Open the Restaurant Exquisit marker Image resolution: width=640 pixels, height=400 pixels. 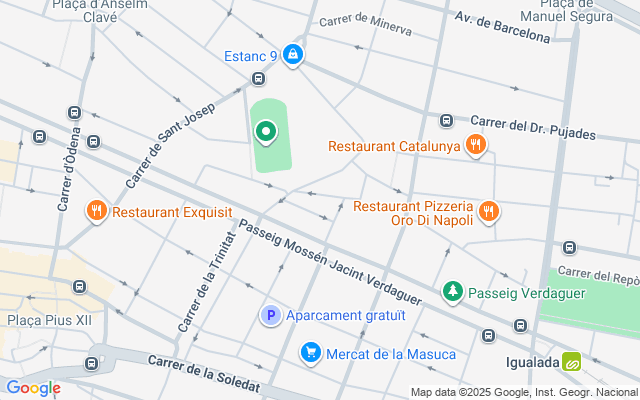pyautogui.click(x=97, y=211)
